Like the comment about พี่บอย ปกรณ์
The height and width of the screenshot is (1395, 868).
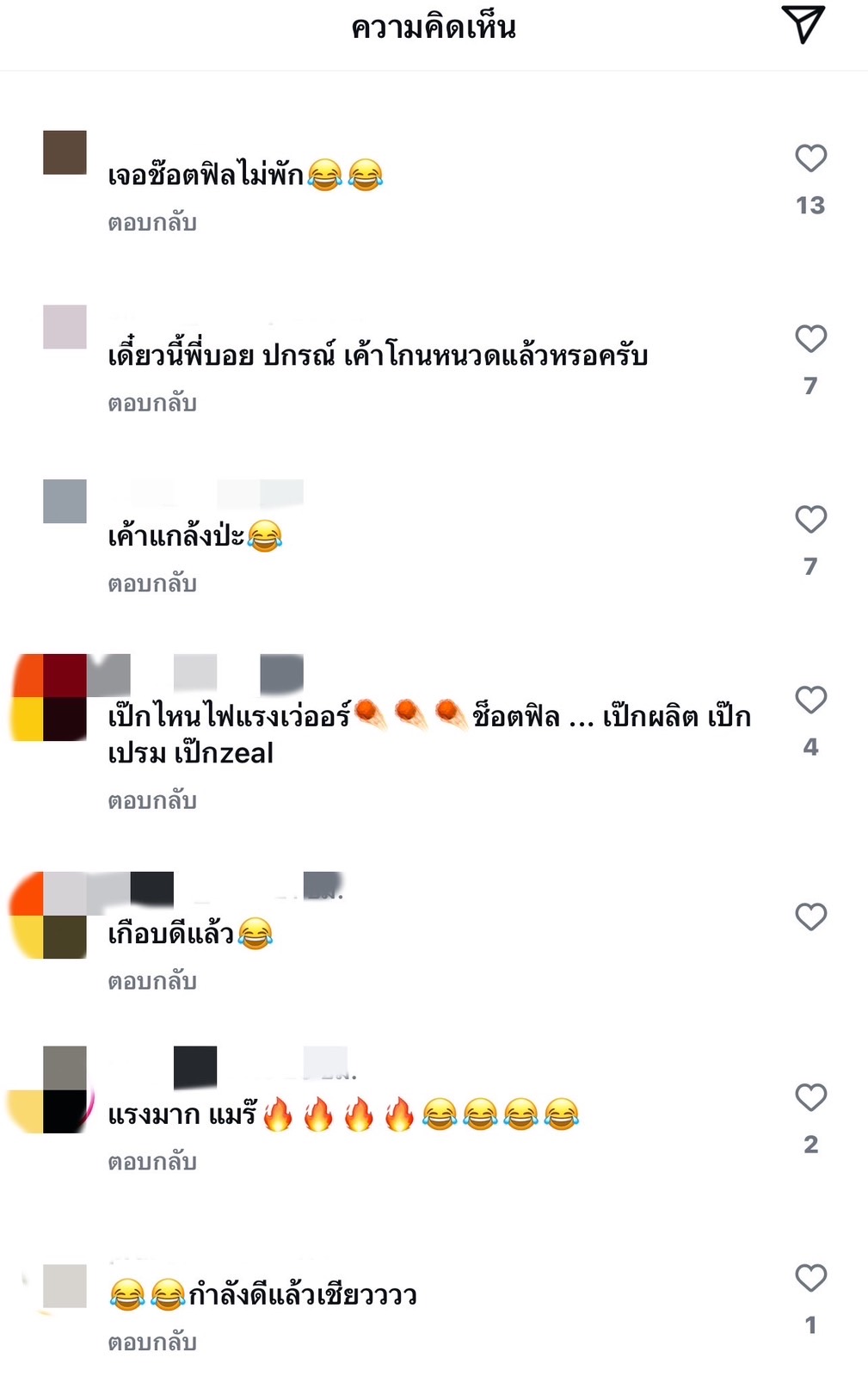(810, 339)
